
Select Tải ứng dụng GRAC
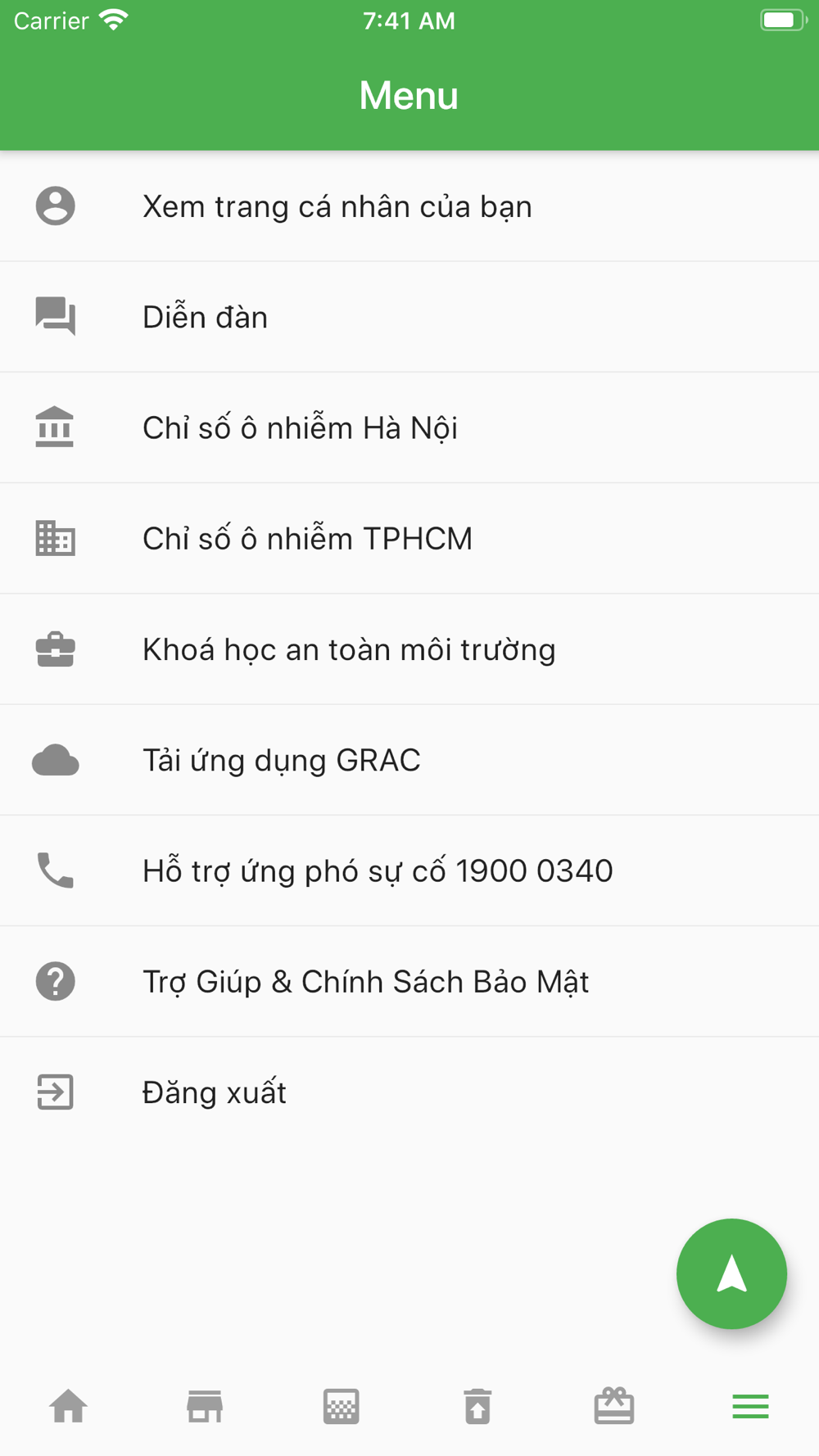click(x=409, y=760)
